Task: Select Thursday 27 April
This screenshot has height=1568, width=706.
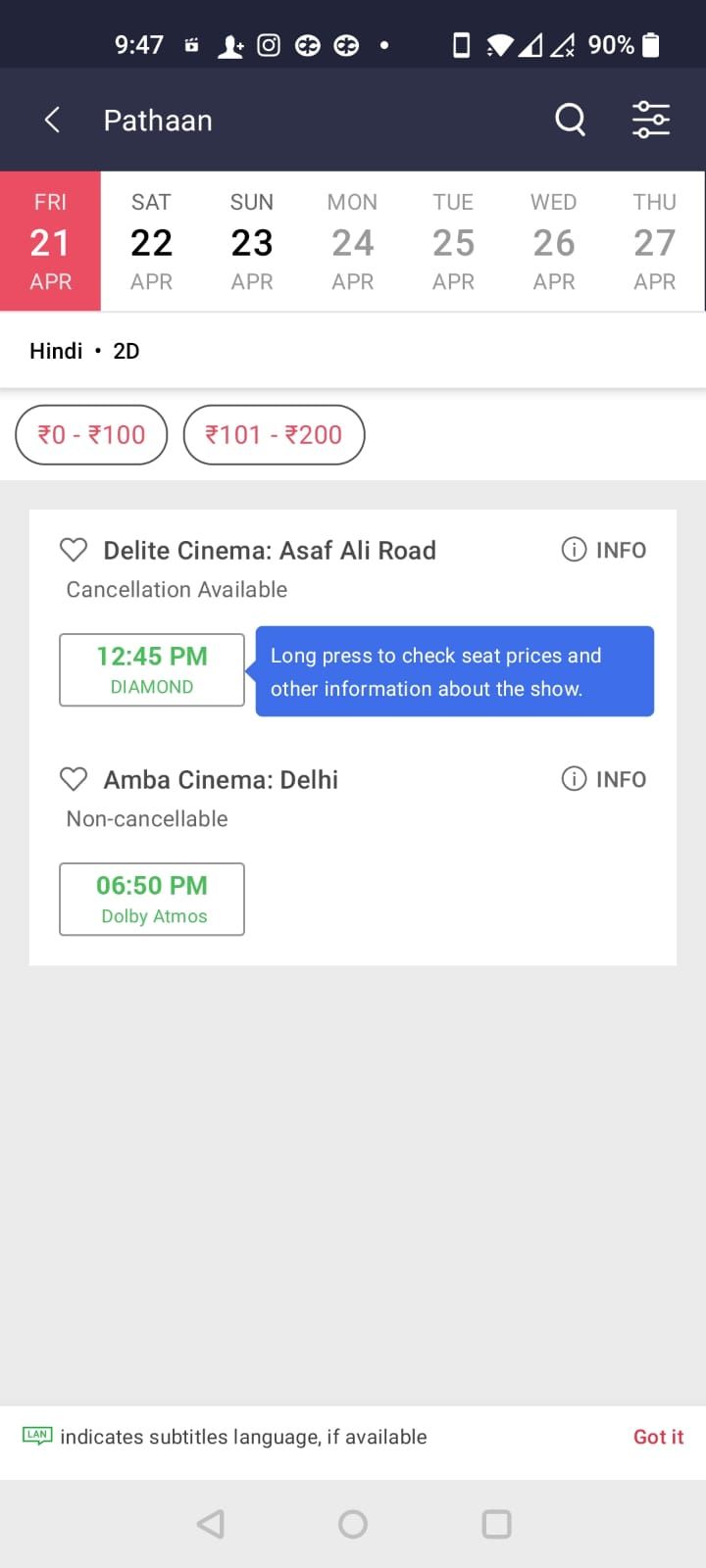Action: 654,241
